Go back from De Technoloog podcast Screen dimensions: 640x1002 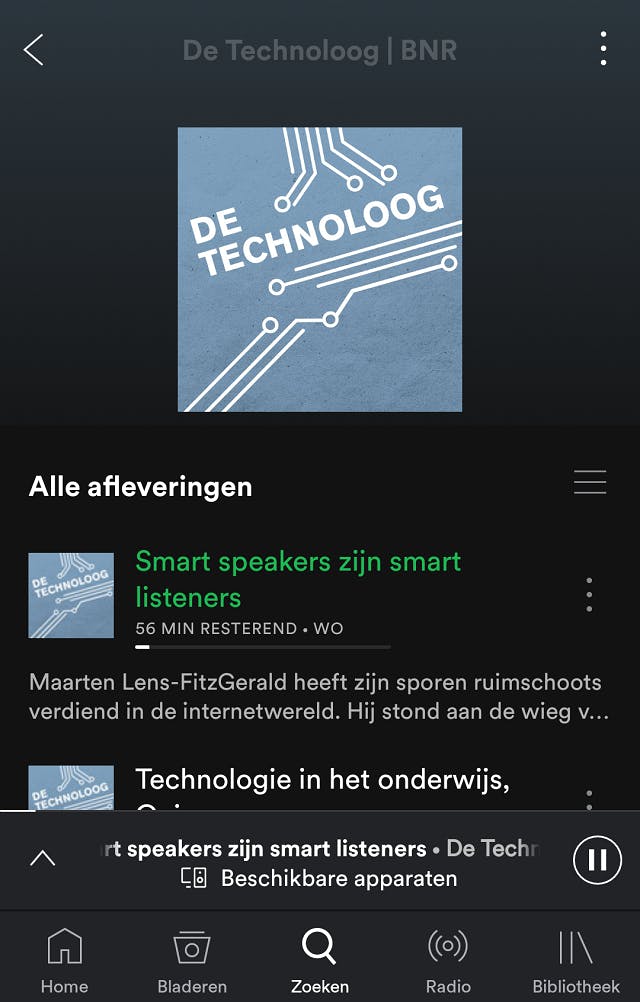pos(34,49)
